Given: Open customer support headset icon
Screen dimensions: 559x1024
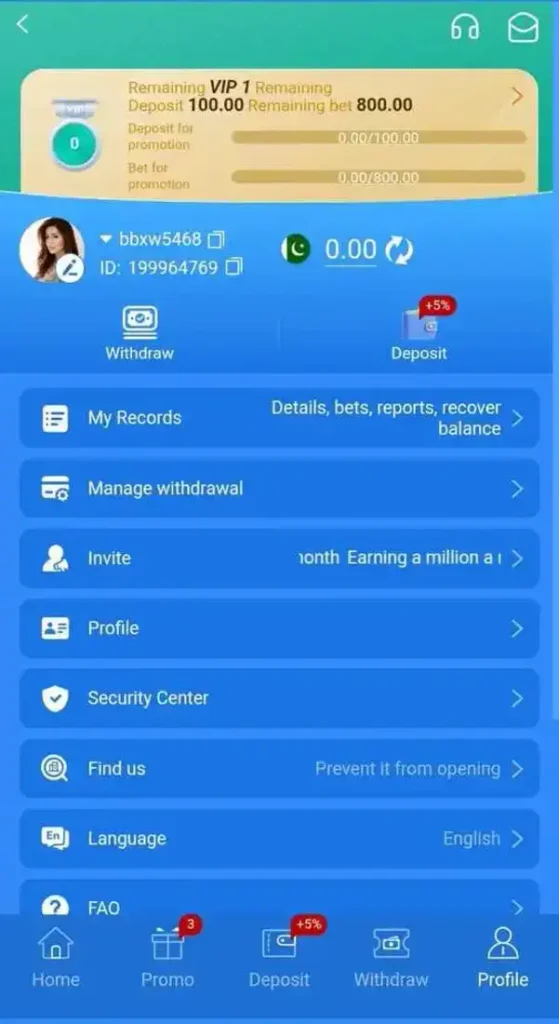Looking at the screenshot, I should pyautogui.click(x=465, y=27).
